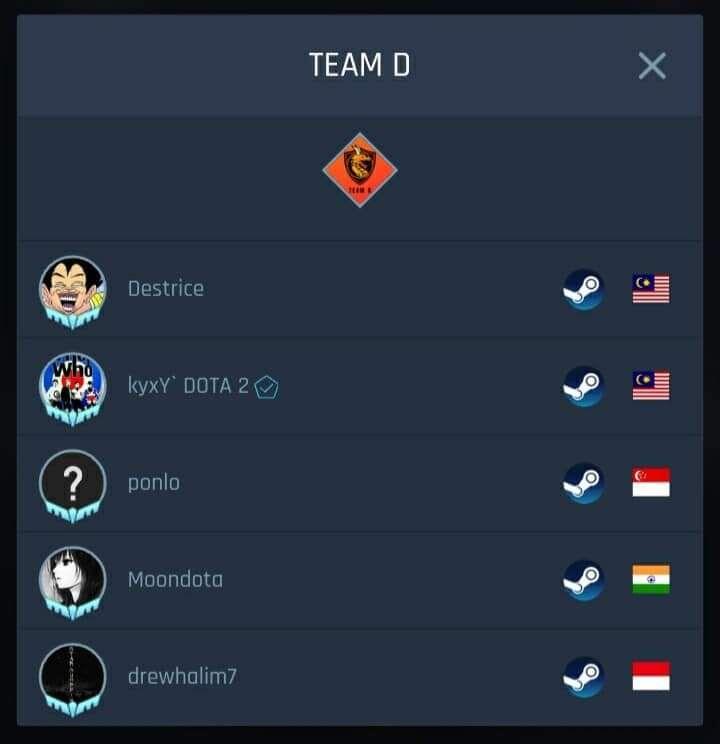
Task: Close the Team D dialog
Action: click(x=652, y=66)
